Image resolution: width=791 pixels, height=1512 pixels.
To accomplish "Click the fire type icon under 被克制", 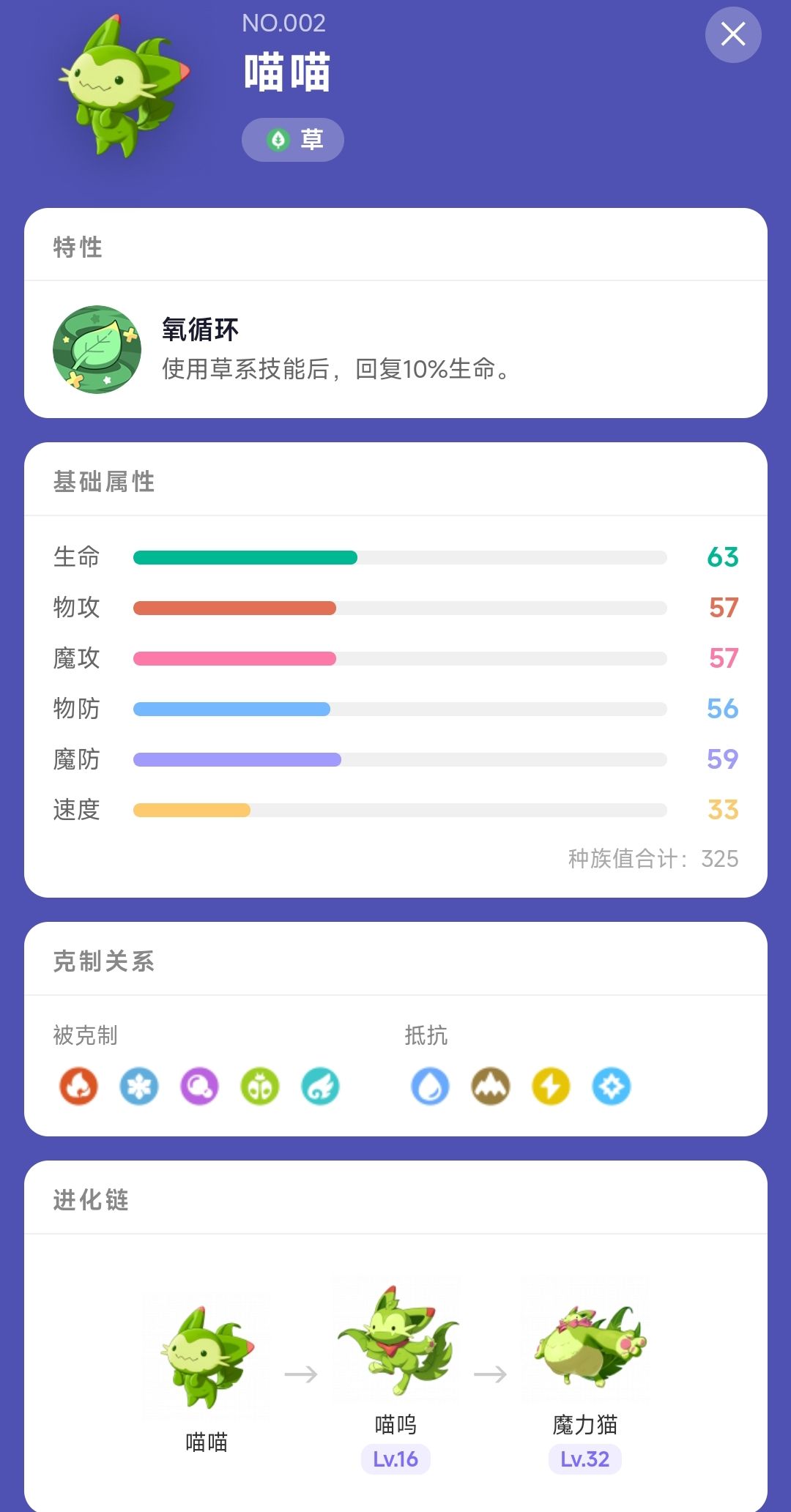I will (x=78, y=1087).
